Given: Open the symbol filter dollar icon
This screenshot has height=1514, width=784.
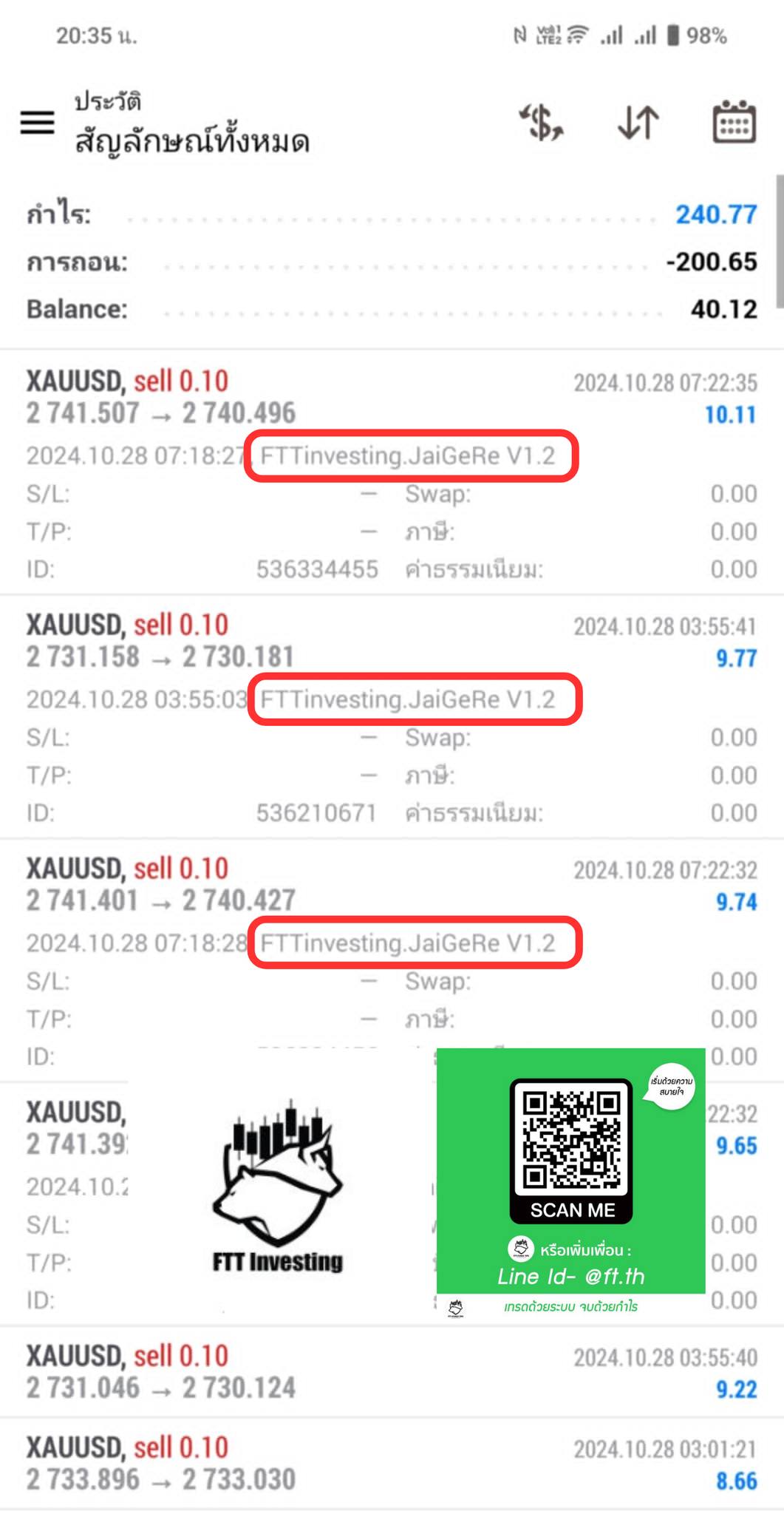Looking at the screenshot, I should (542, 122).
